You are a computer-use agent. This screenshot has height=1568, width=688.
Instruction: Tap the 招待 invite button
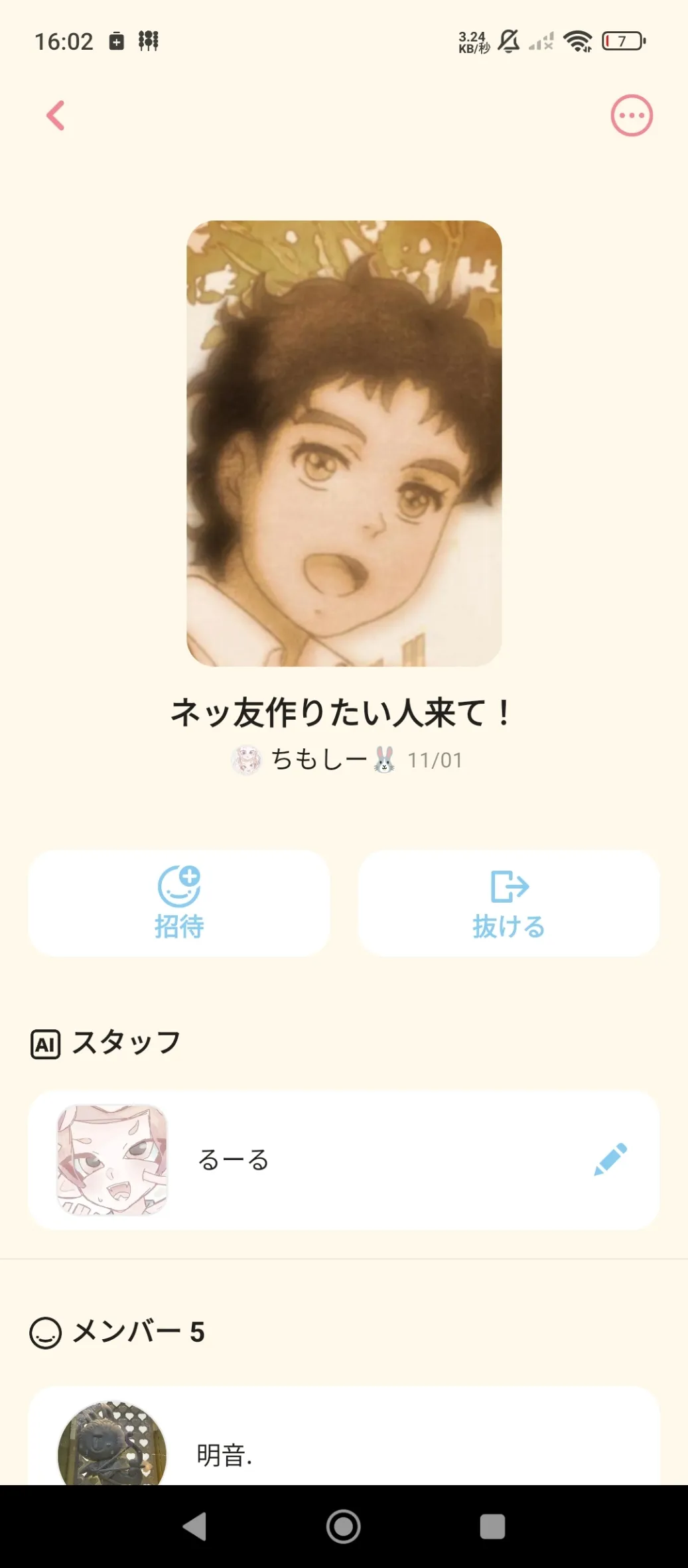(179, 903)
